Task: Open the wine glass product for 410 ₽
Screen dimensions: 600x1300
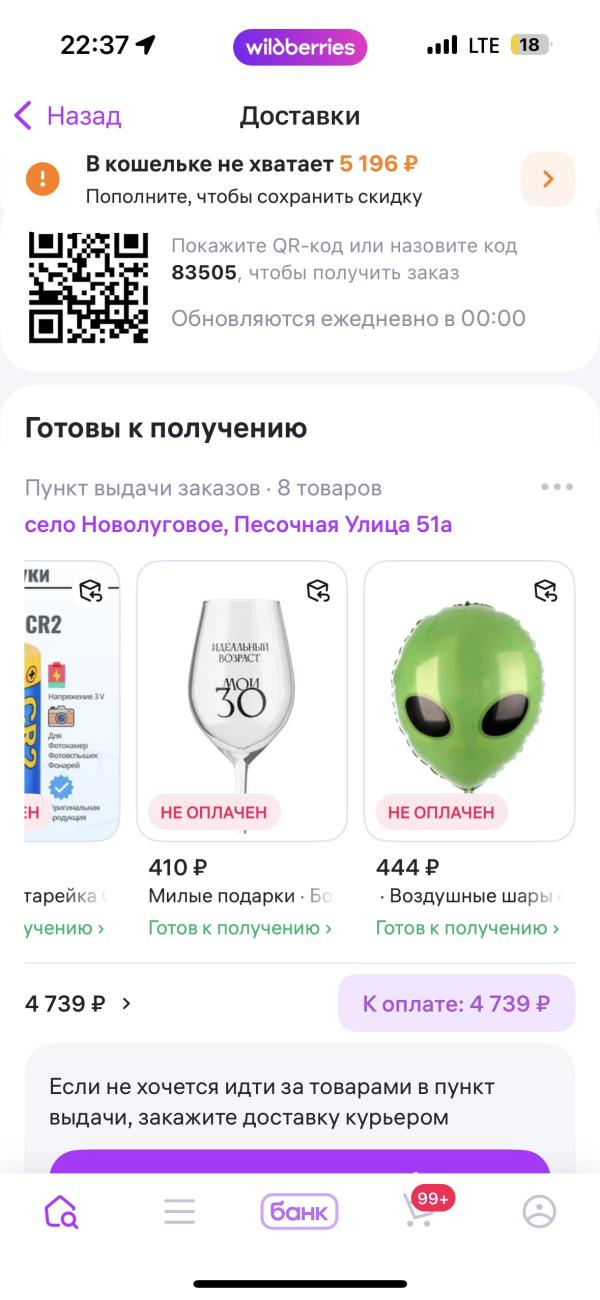Action: (242, 700)
